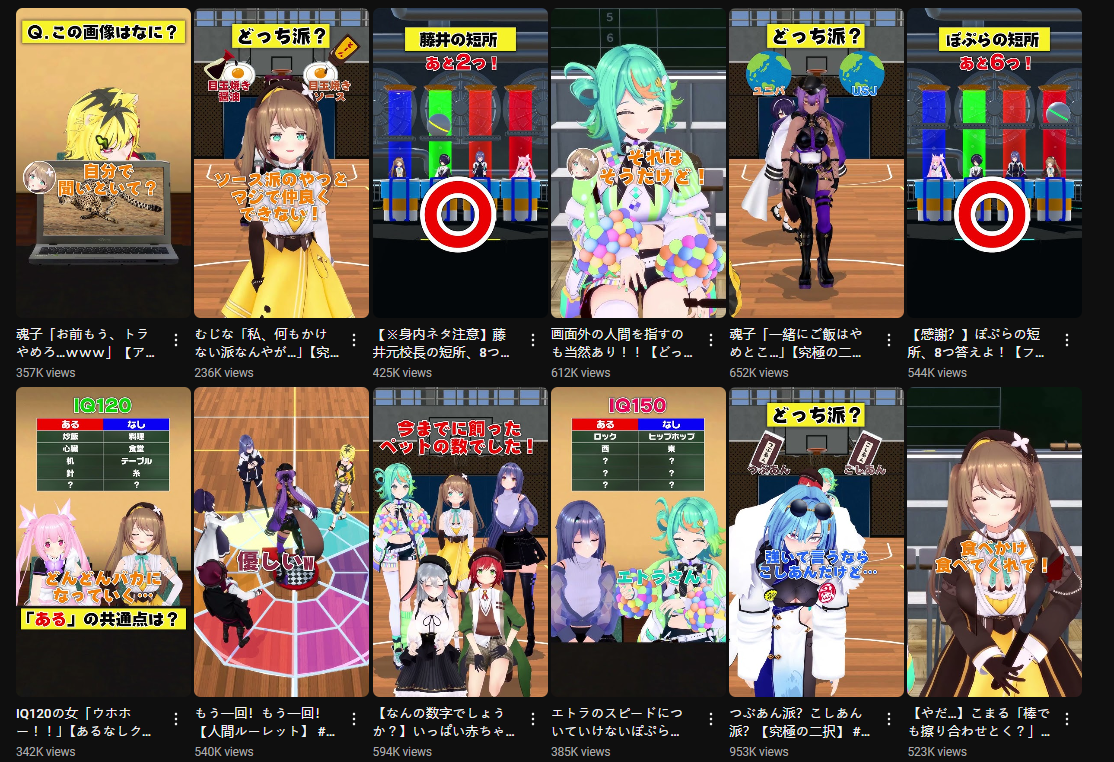
Task: Open the Short with 357K views
Action: pos(103,163)
